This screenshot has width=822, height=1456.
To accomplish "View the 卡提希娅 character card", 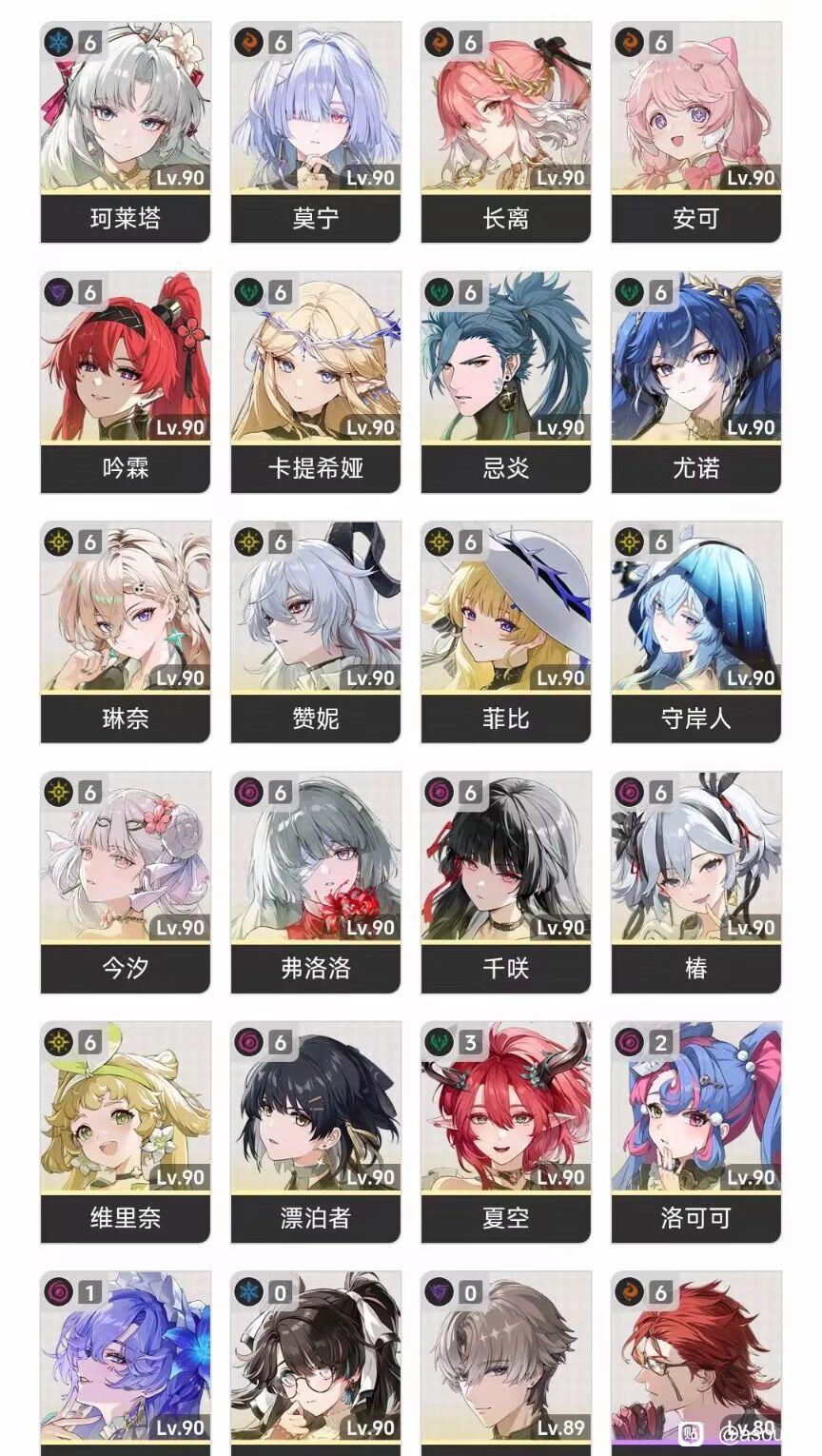I will 315,383.
